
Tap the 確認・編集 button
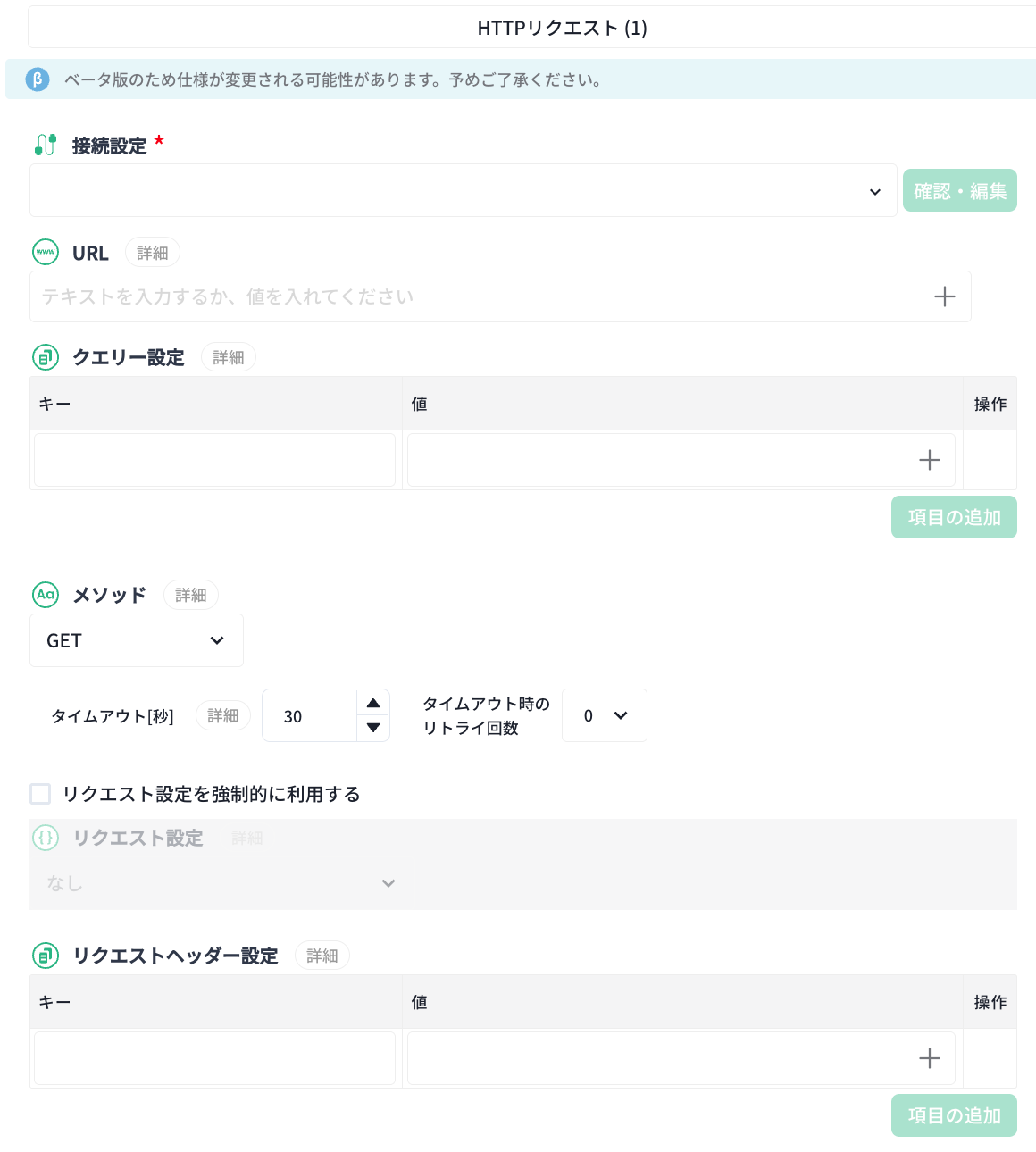tap(959, 190)
